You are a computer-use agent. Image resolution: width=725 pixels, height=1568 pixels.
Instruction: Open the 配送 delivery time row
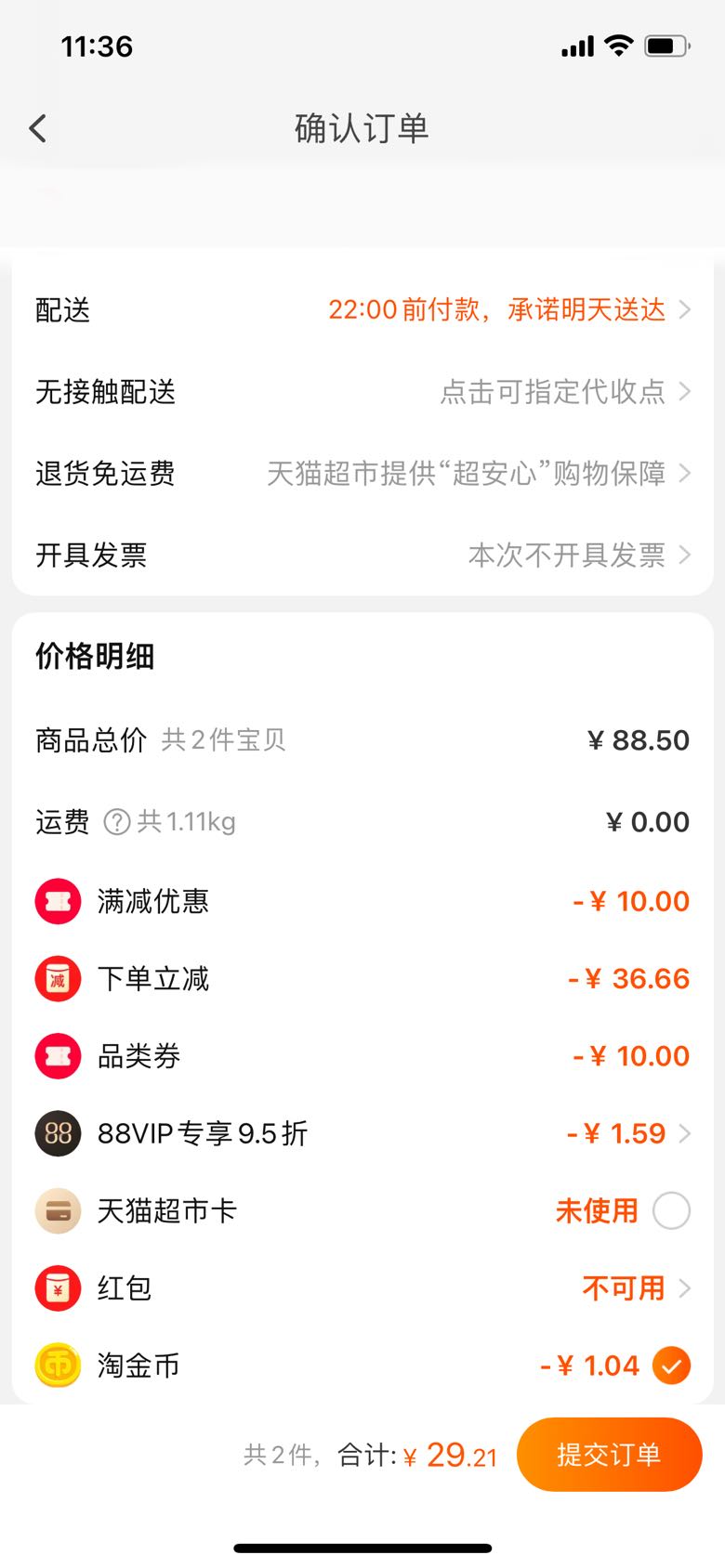(x=362, y=309)
